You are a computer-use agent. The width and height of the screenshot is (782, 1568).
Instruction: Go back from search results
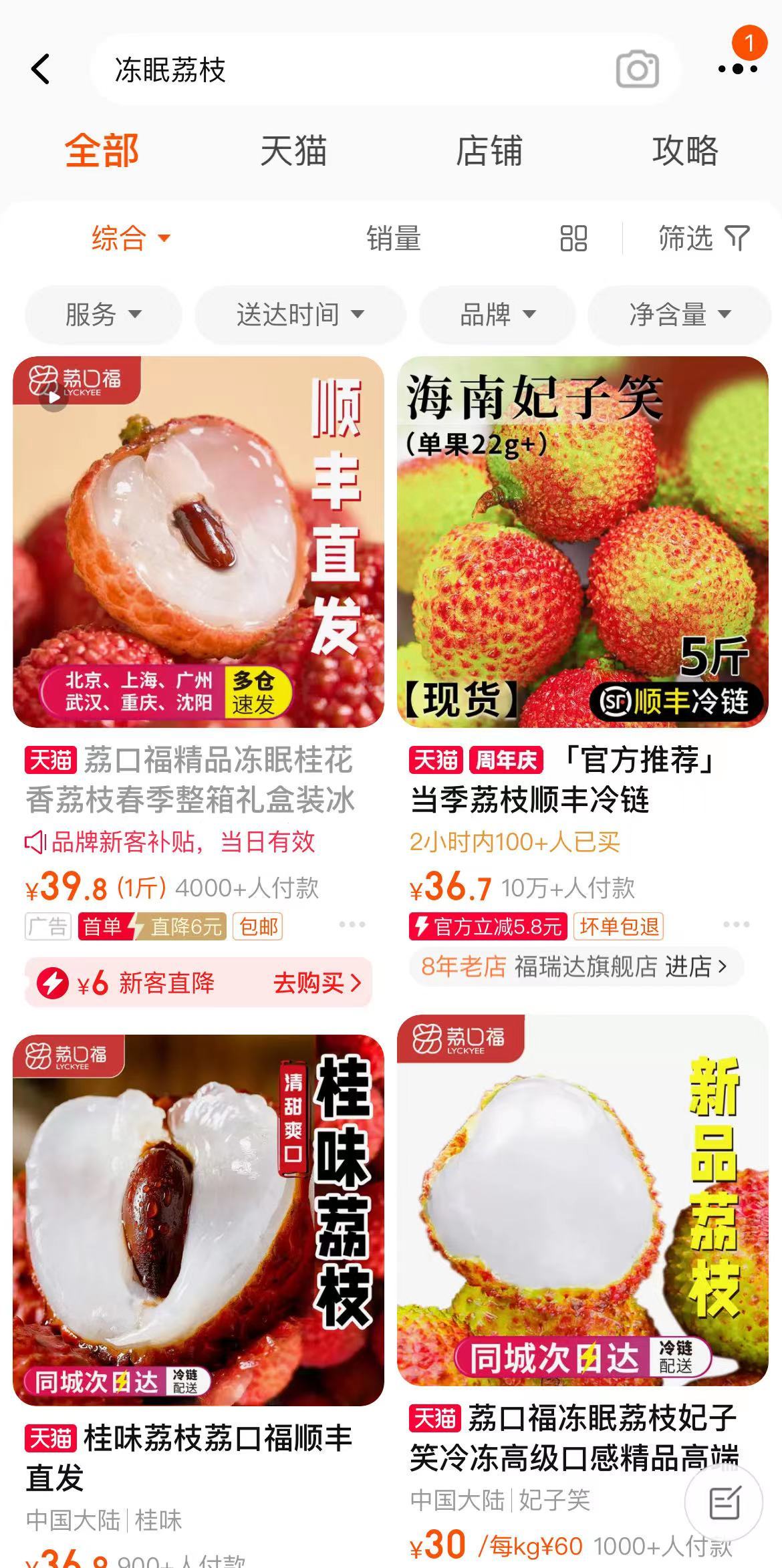click(41, 70)
